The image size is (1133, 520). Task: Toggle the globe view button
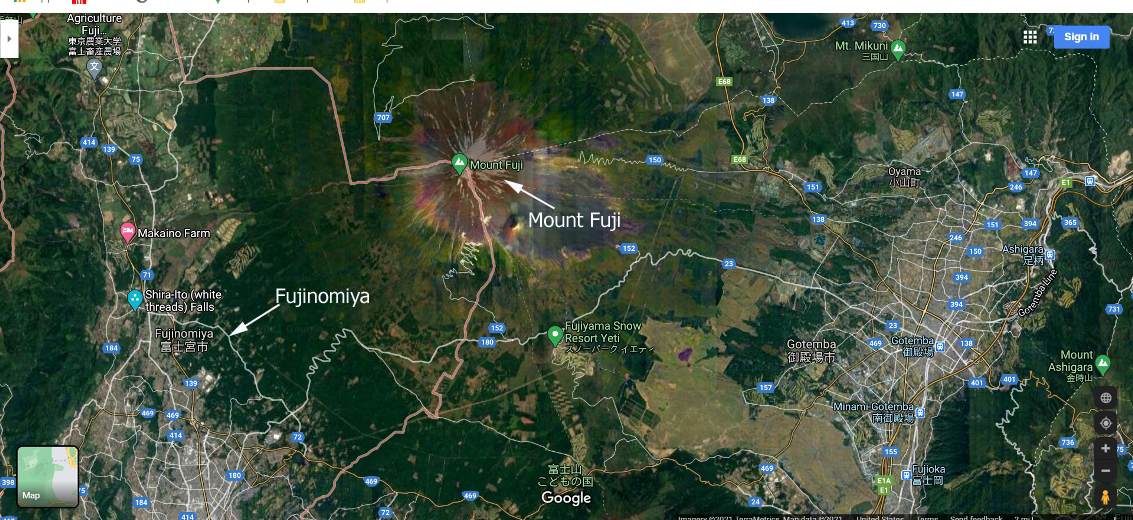(1105, 398)
